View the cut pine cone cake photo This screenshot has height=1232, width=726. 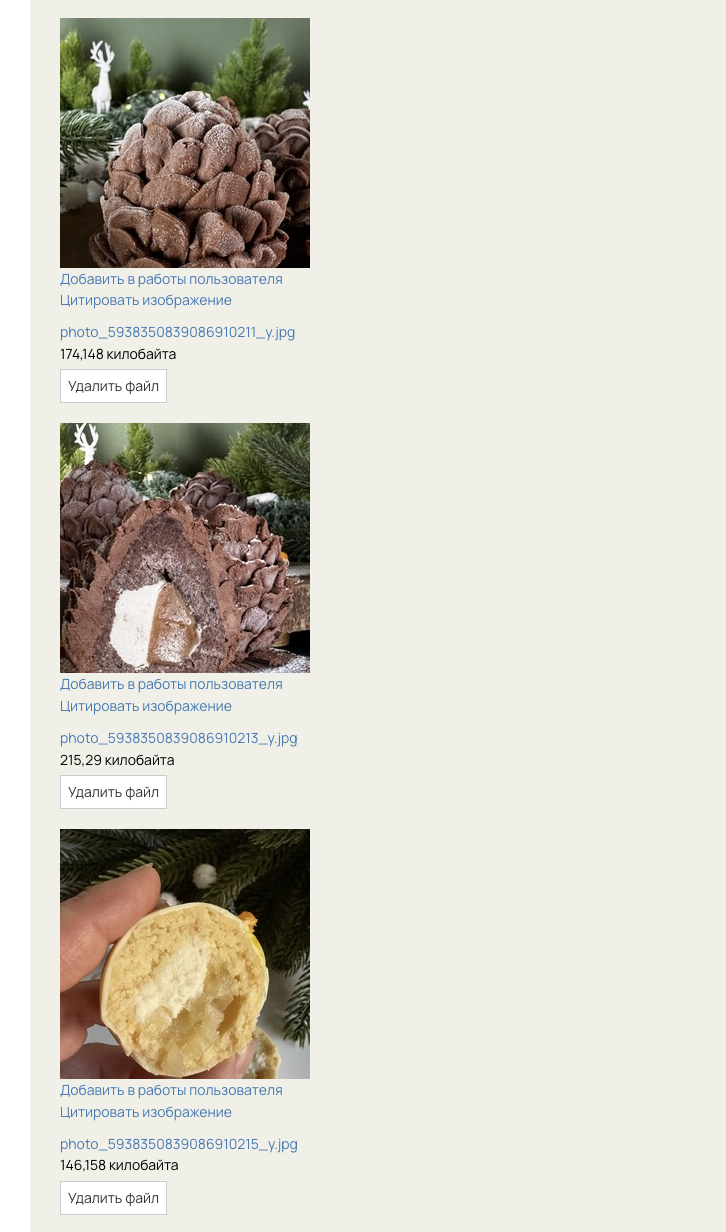pos(185,548)
